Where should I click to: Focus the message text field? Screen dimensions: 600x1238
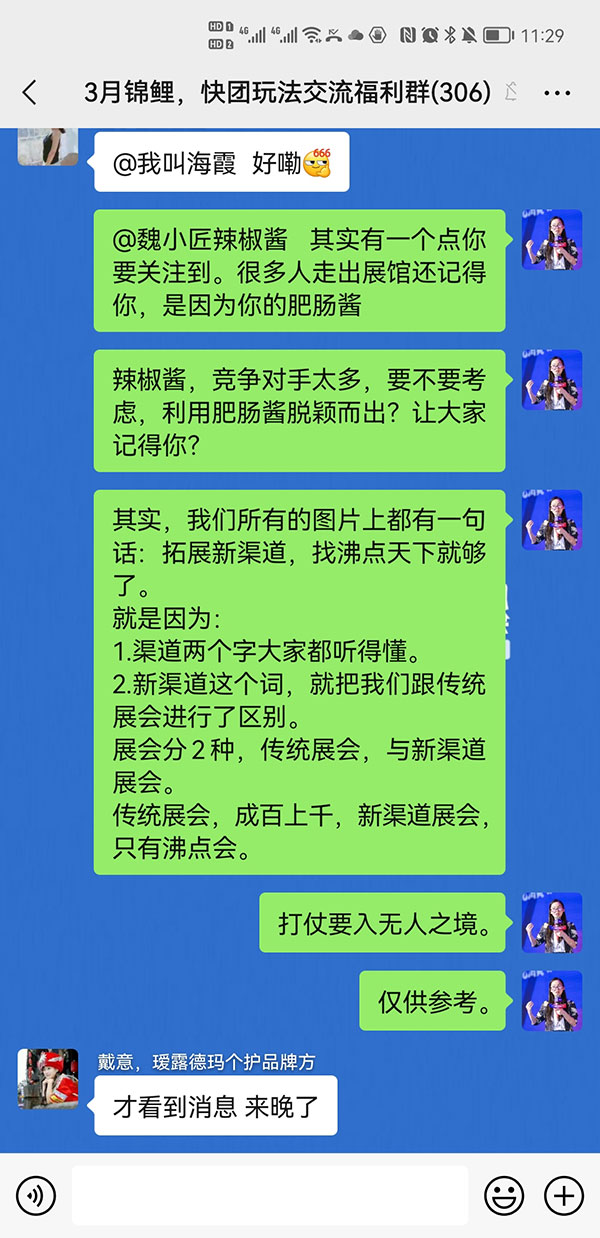[x=270, y=1194]
